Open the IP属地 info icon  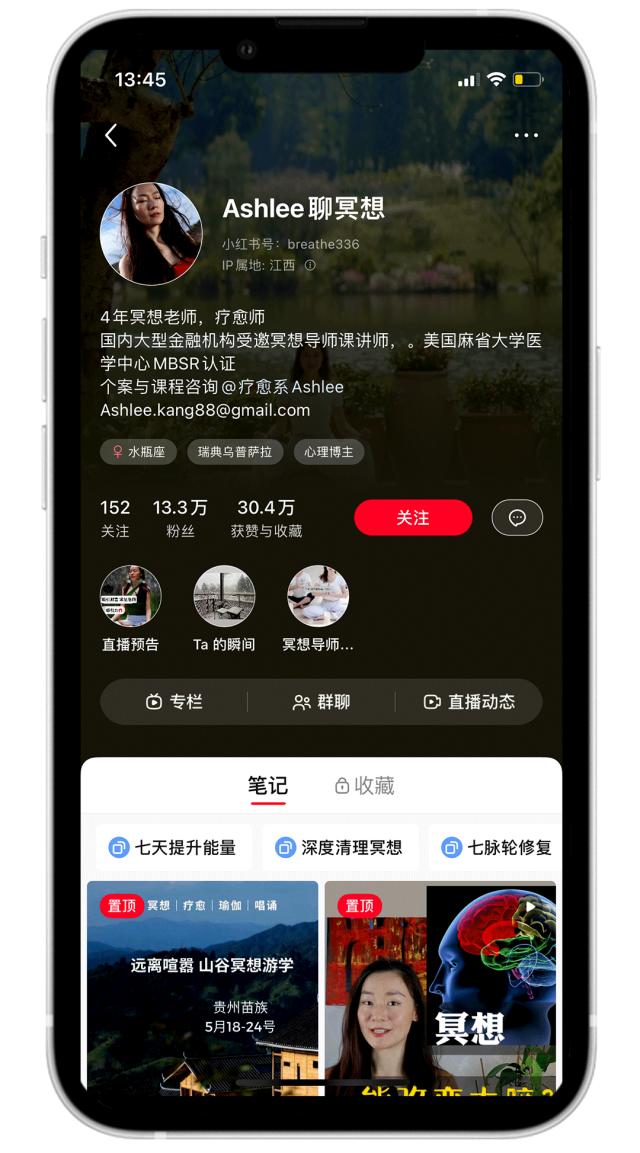click(310, 265)
